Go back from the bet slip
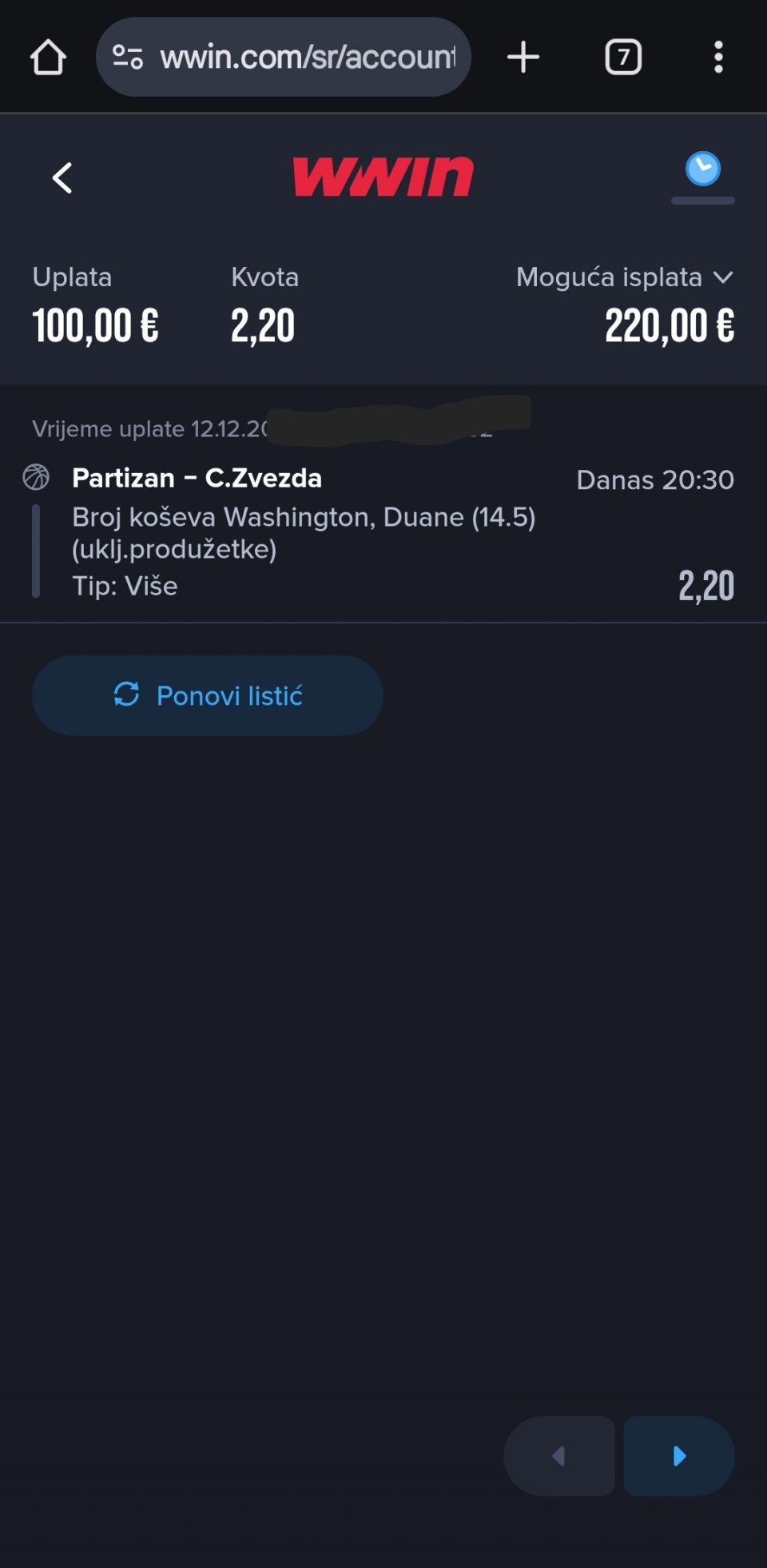 point(62,177)
